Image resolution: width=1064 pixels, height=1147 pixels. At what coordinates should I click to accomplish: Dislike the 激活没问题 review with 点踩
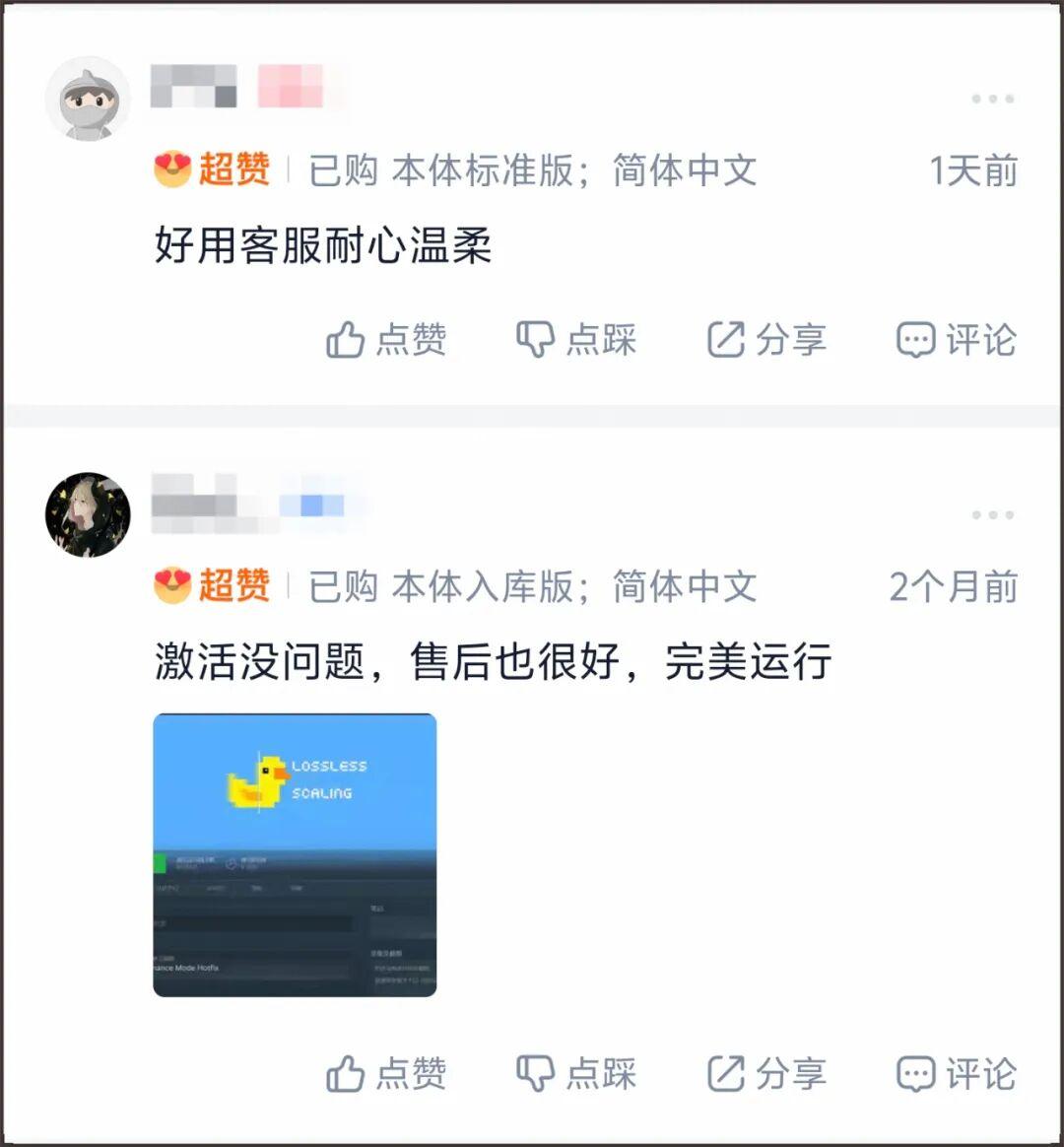pos(576,1073)
